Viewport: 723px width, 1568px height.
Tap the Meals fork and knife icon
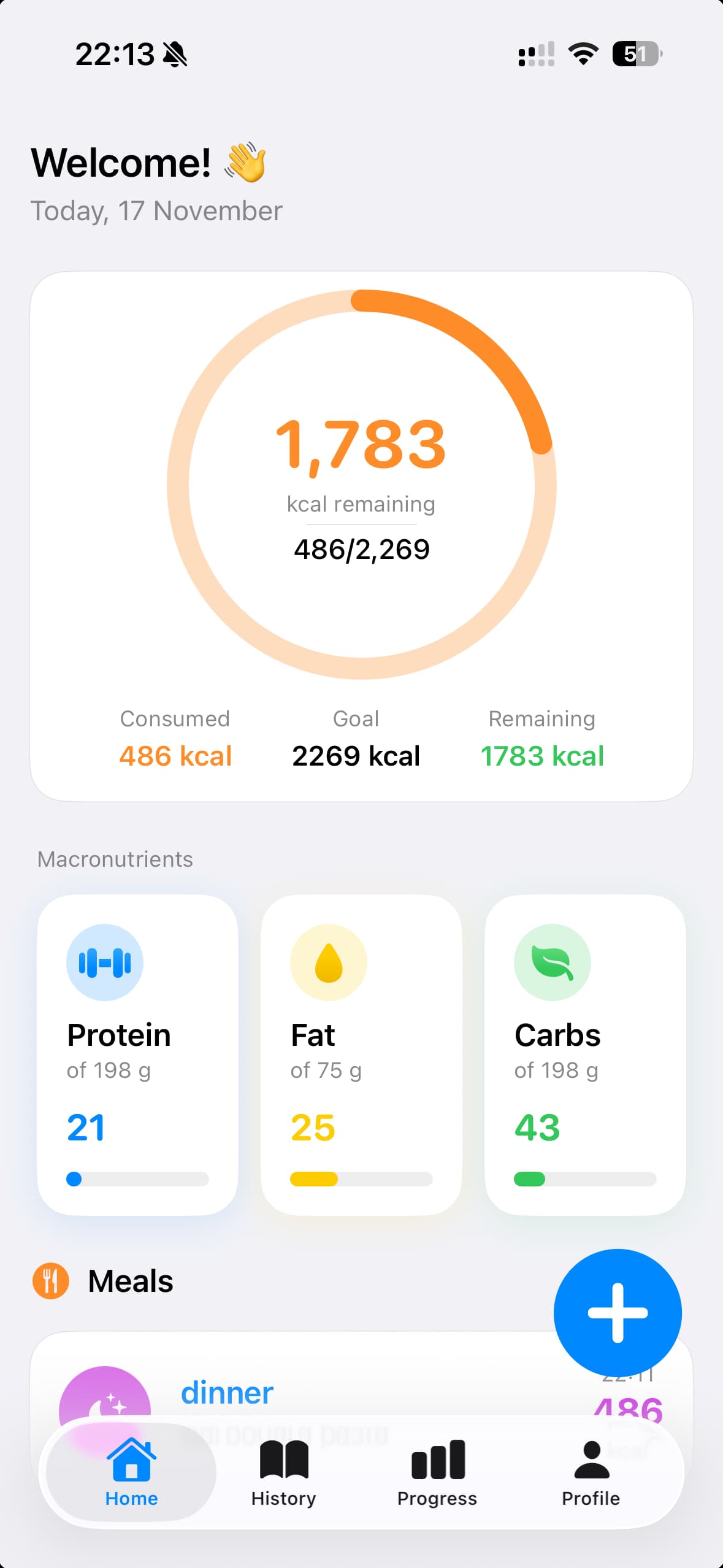coord(51,1281)
